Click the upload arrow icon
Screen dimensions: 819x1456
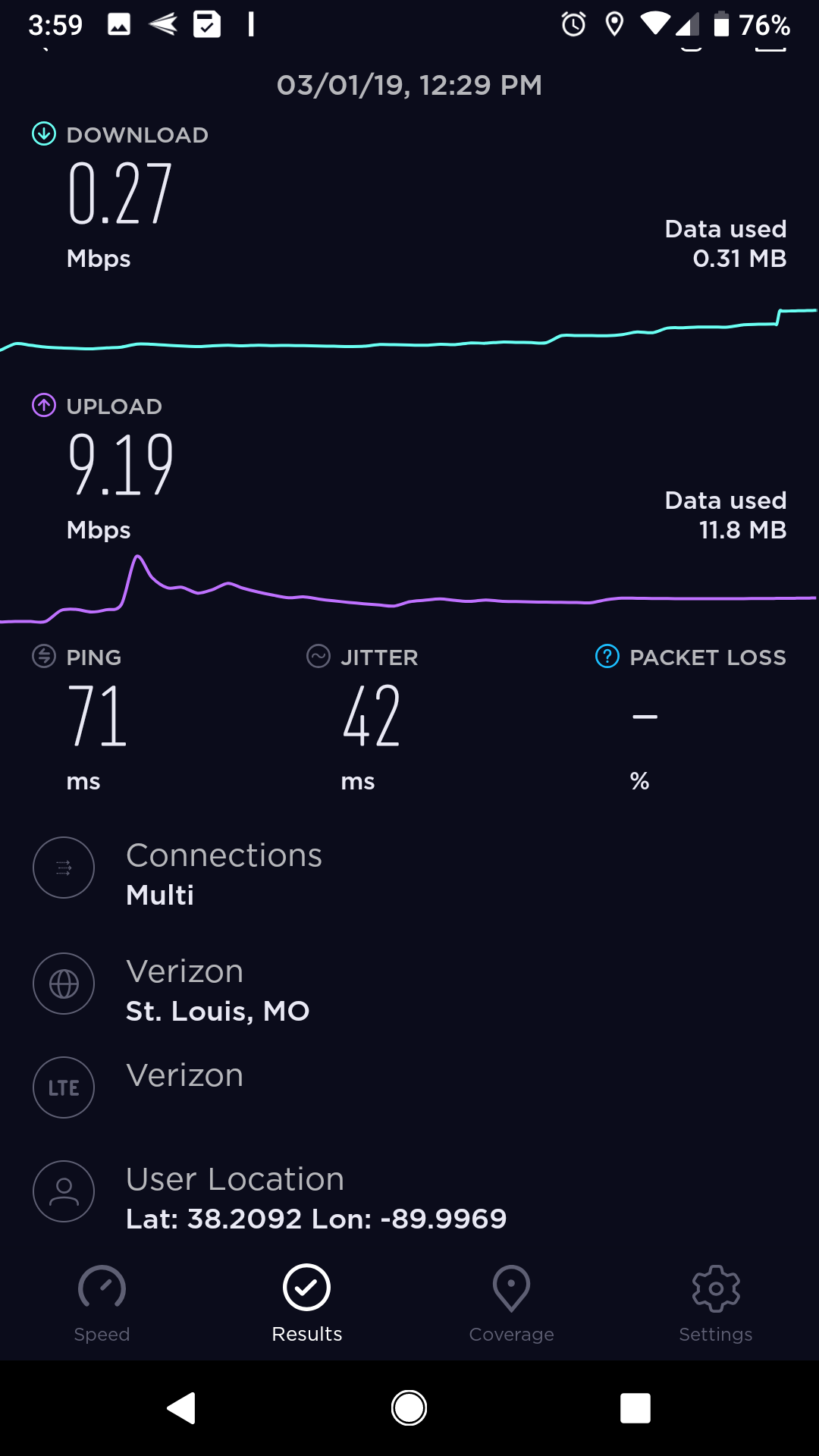tap(43, 406)
